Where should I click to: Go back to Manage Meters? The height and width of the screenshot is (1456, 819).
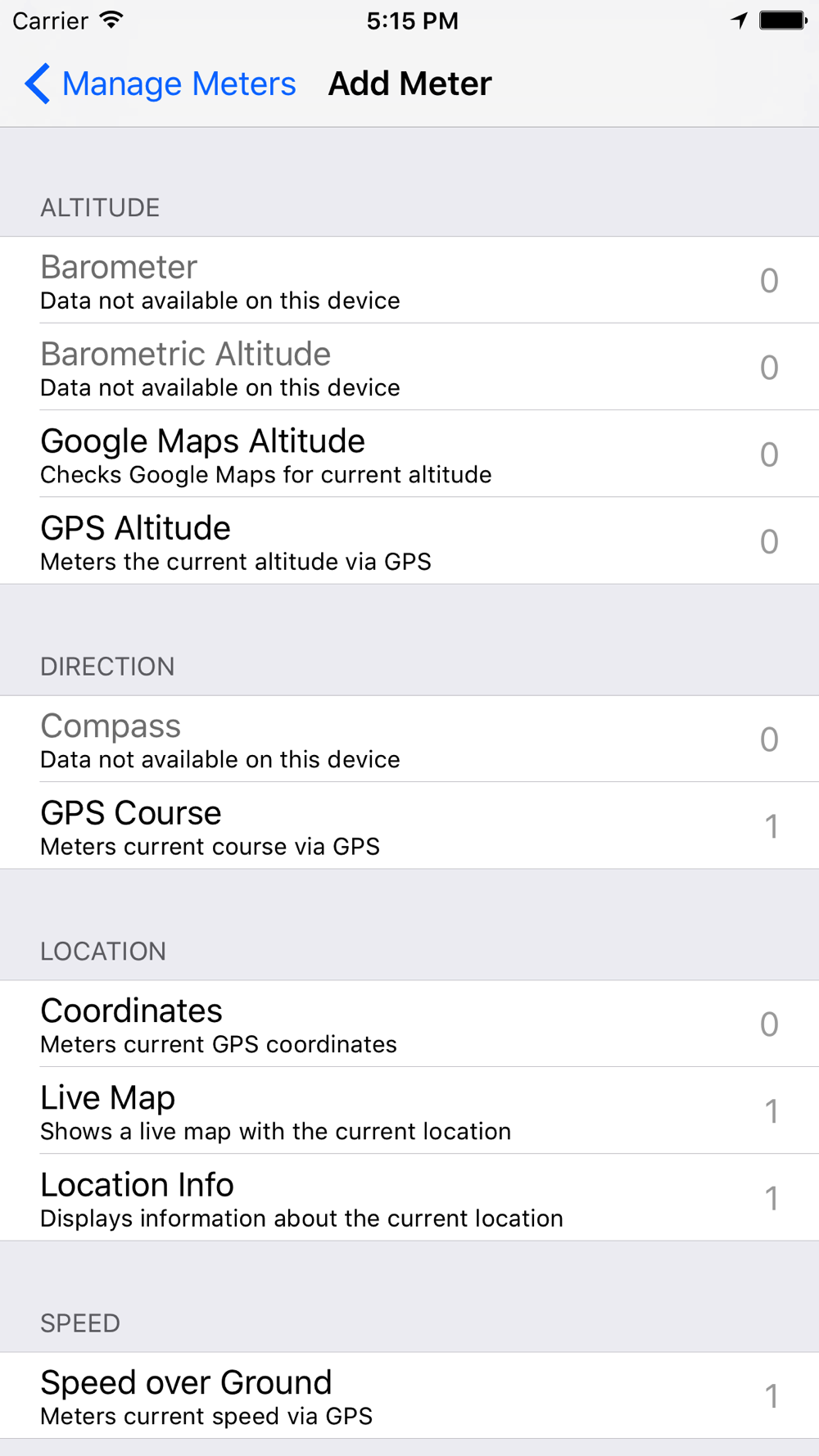pyautogui.click(x=161, y=84)
